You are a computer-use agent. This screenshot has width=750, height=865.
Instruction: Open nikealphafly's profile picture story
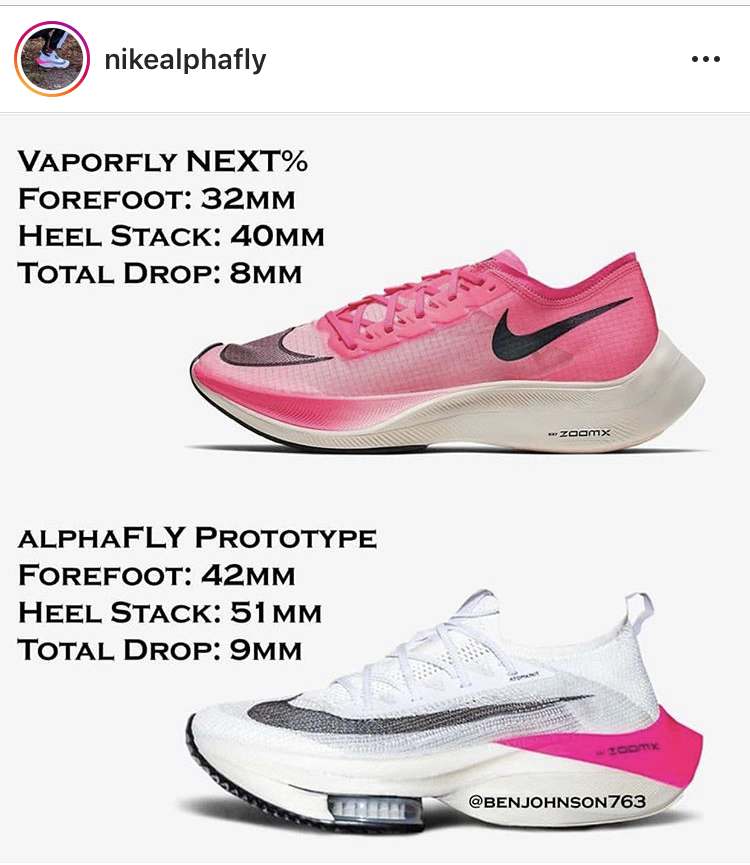(x=51, y=59)
